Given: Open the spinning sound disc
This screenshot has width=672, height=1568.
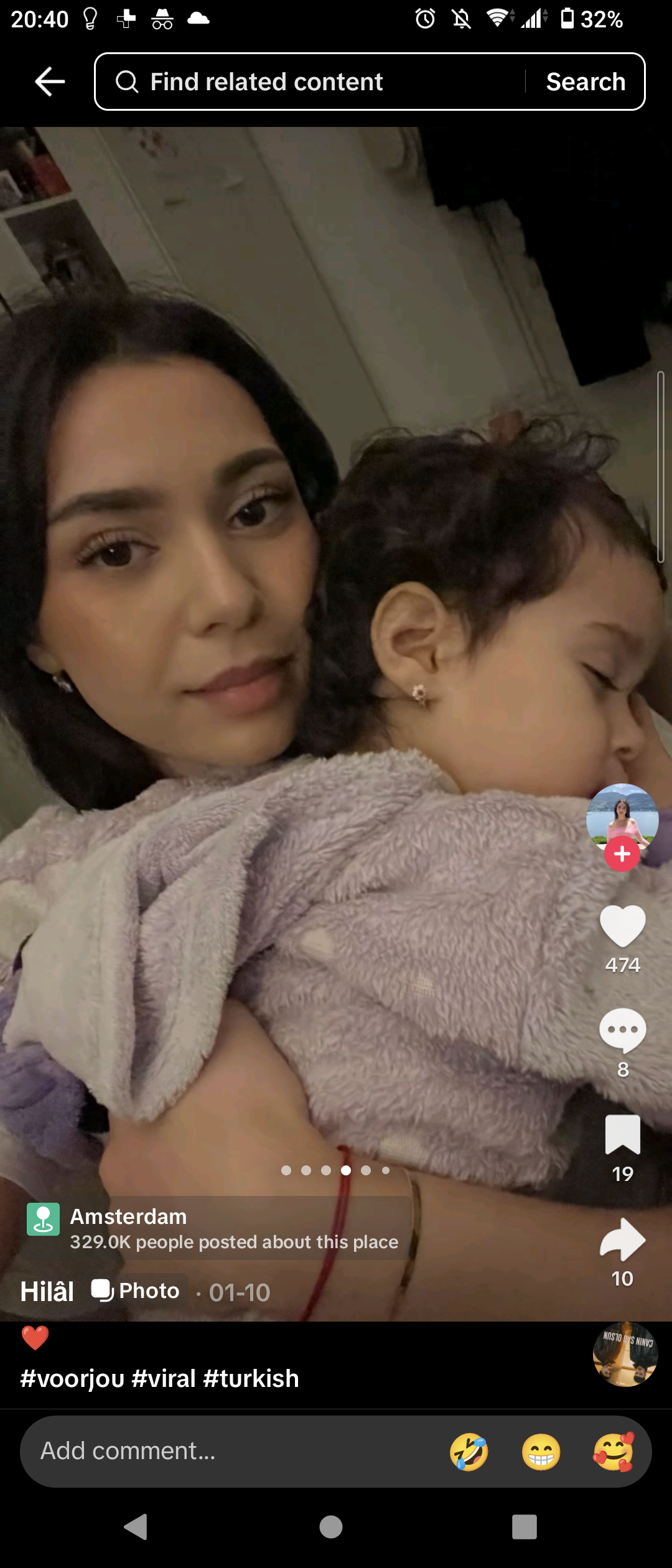Looking at the screenshot, I should coord(625,1354).
